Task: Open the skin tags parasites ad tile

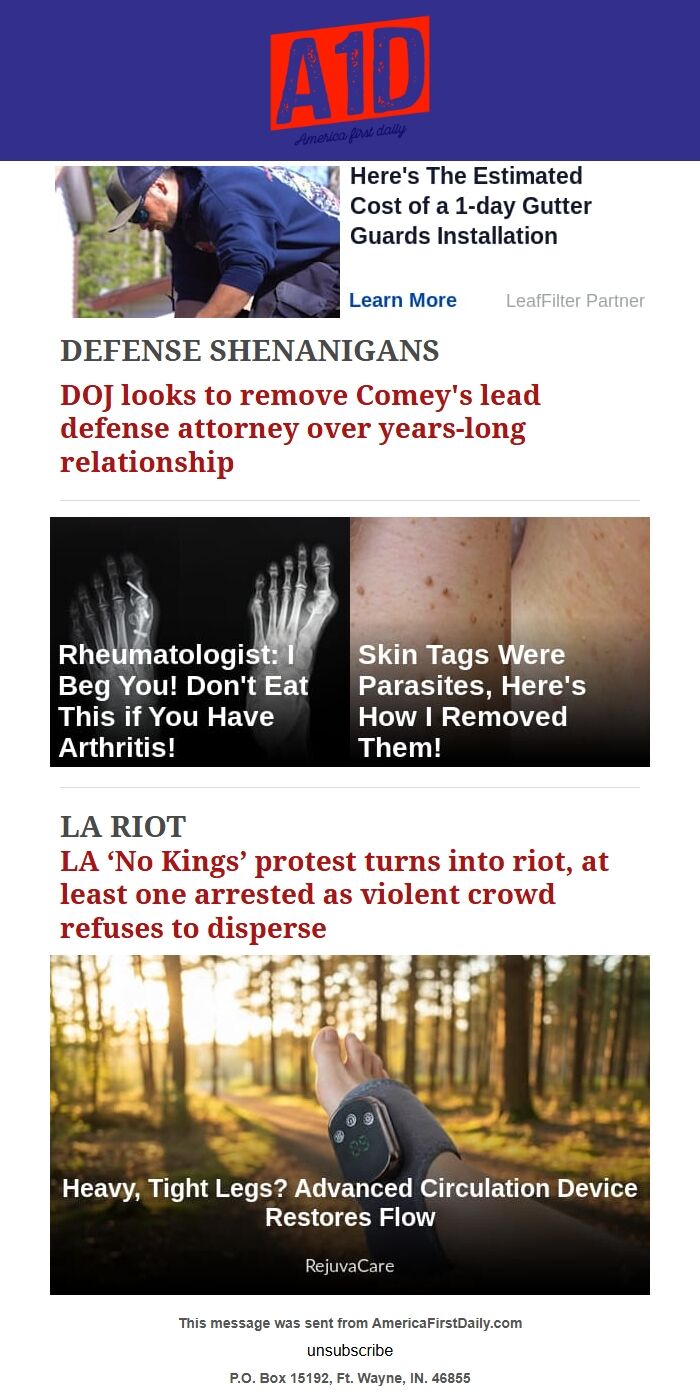Action: pyautogui.click(x=500, y=642)
